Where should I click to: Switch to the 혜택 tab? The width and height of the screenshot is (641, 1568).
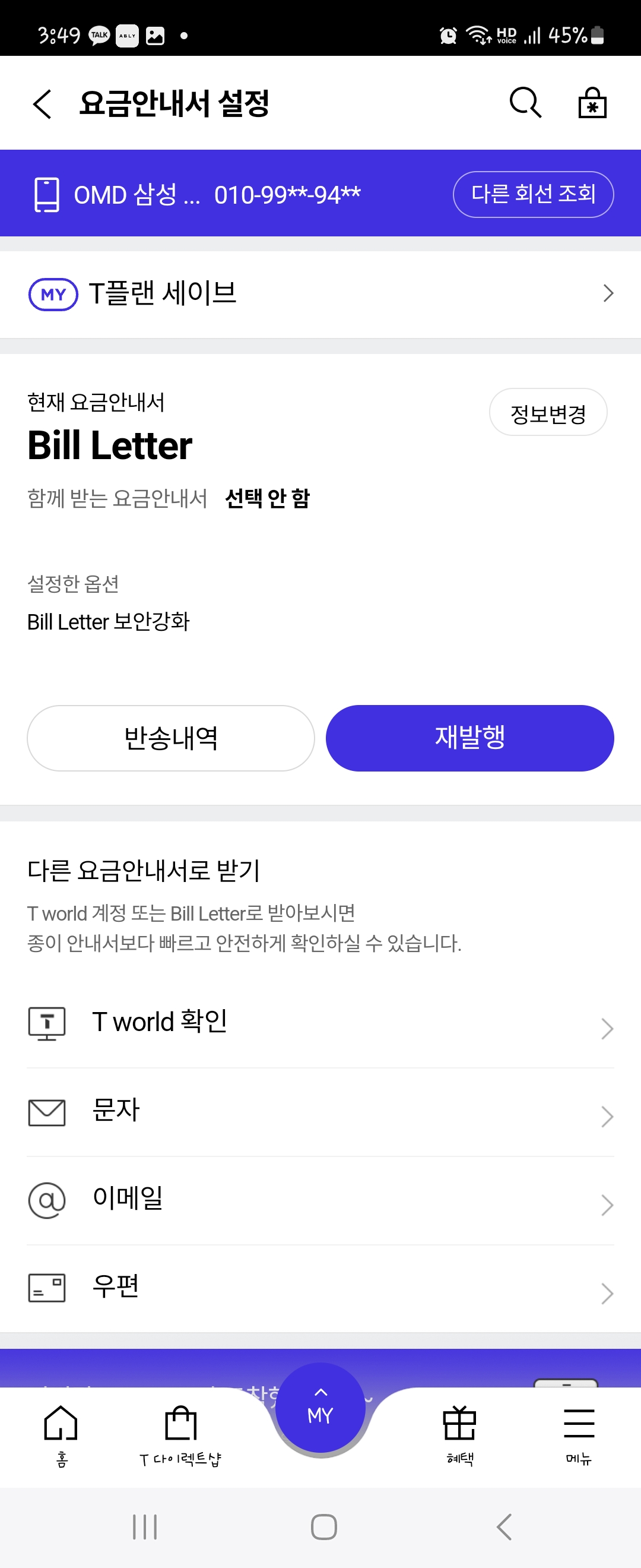[460, 1434]
